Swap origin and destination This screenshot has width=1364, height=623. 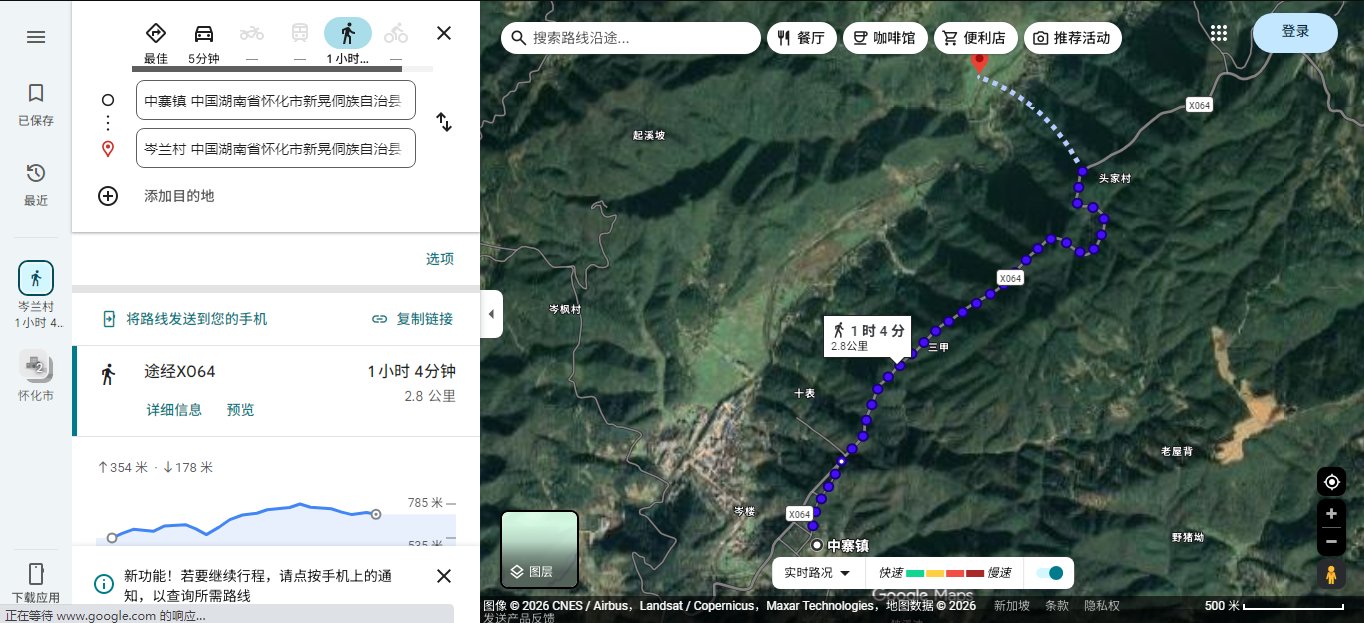pos(444,122)
